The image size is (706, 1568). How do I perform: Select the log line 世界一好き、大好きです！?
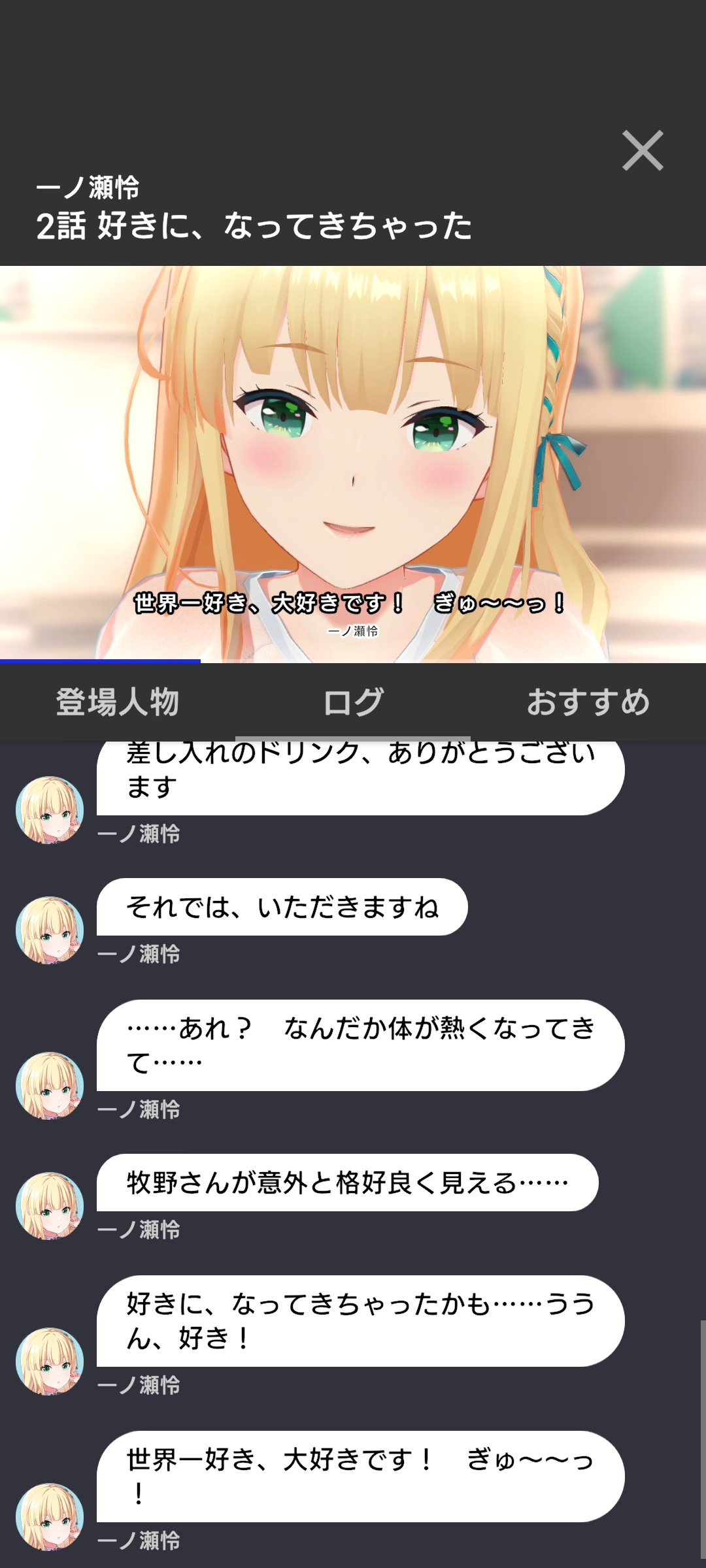pos(360,1477)
